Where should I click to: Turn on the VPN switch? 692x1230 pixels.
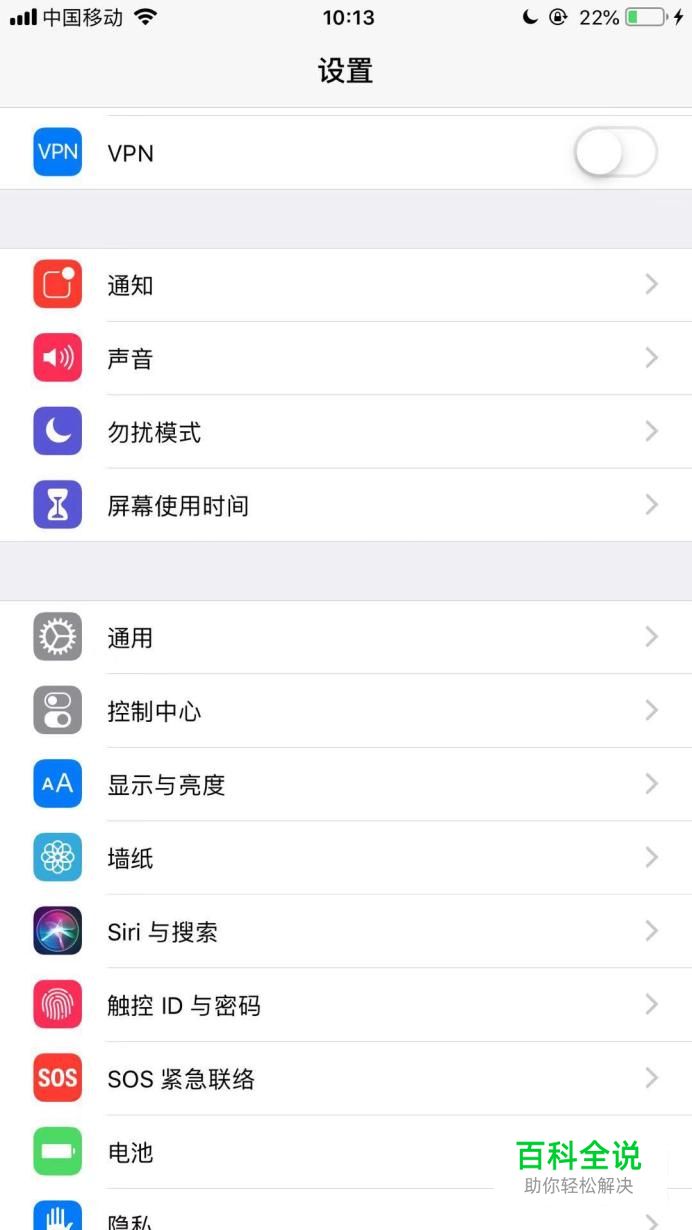point(615,153)
